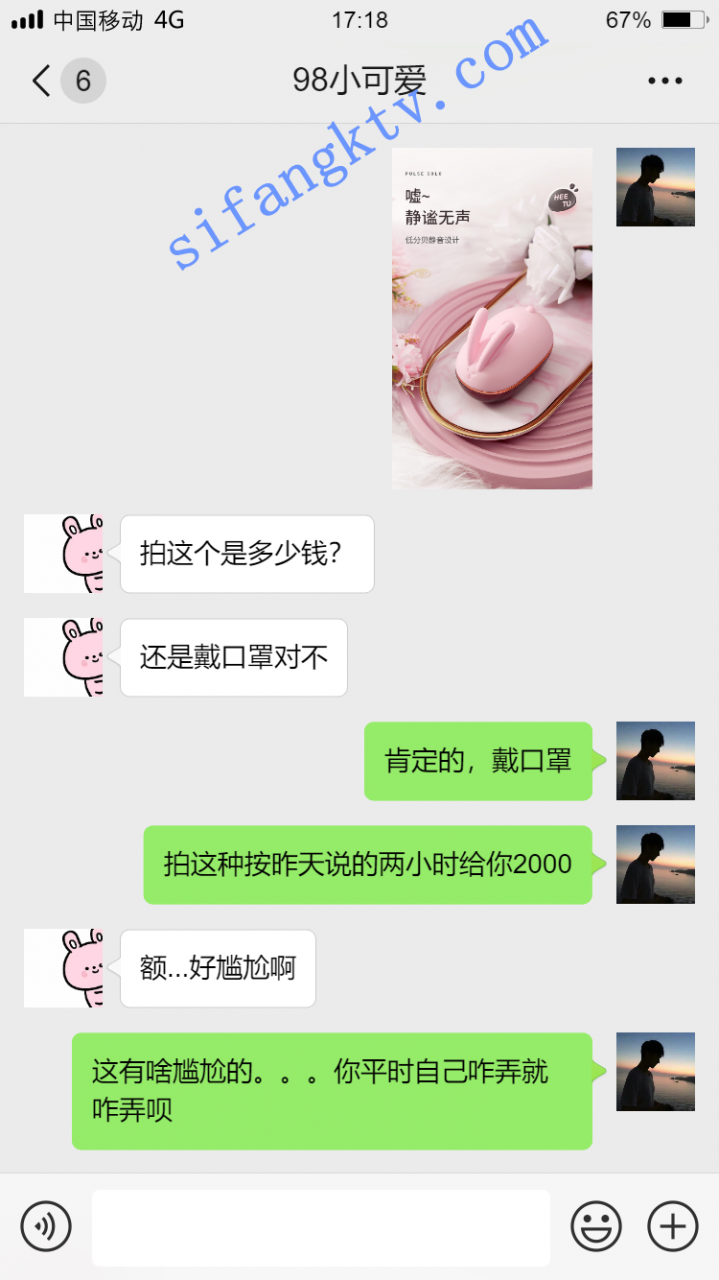Go back to the chat list
Screen dimensions: 719x1280
pos(42,81)
